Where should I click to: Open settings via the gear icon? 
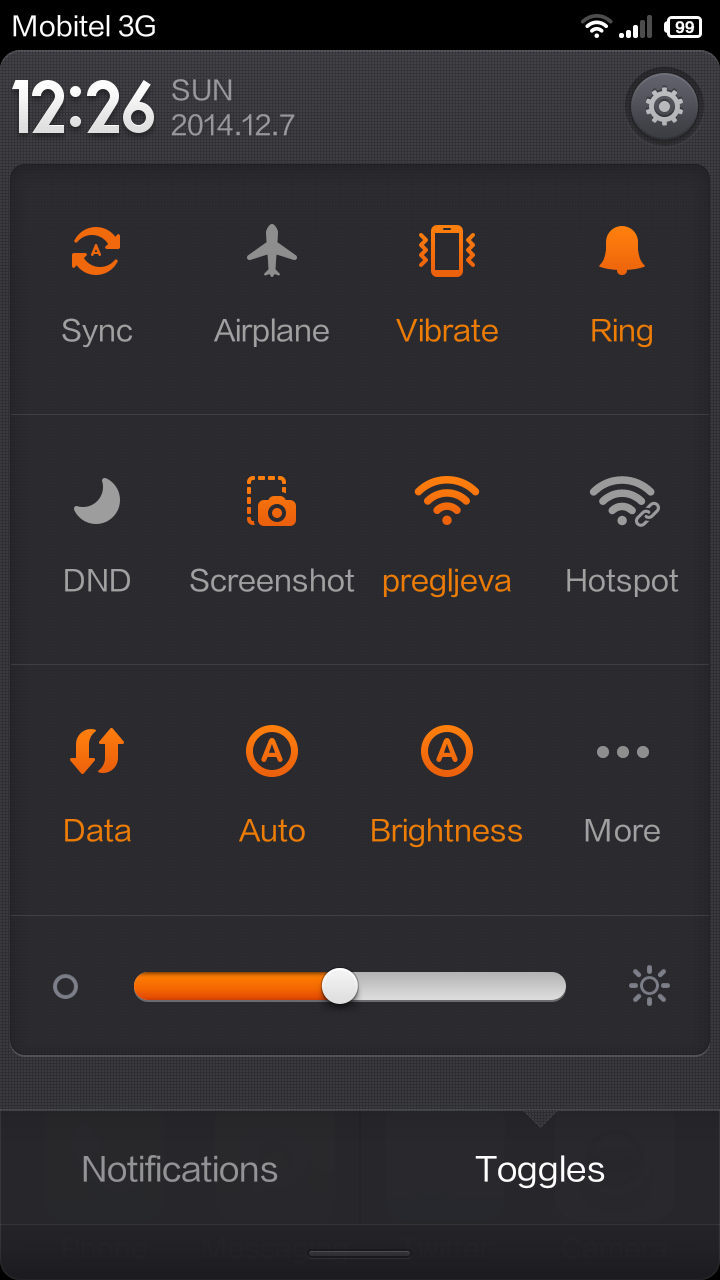(665, 106)
